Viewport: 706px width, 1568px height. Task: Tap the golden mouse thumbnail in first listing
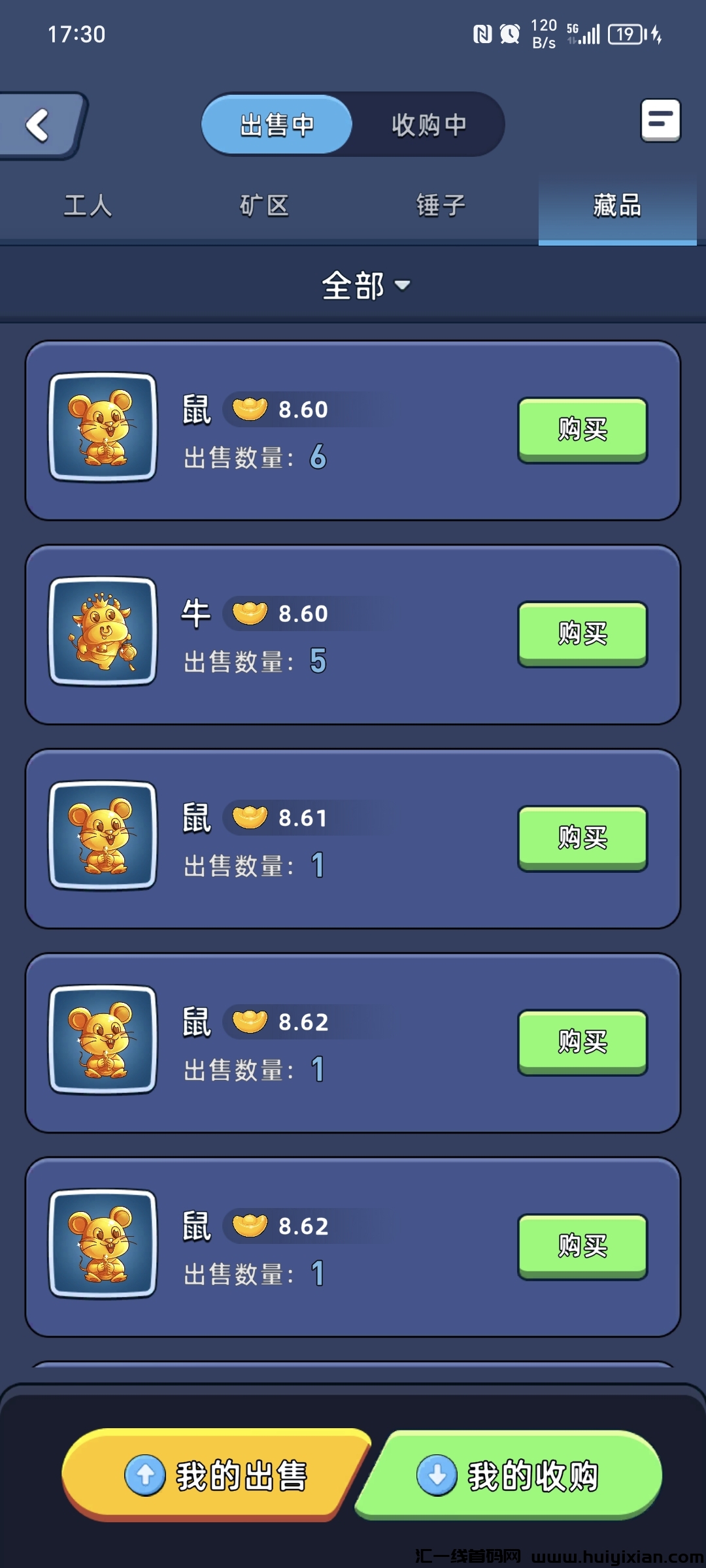click(x=103, y=425)
